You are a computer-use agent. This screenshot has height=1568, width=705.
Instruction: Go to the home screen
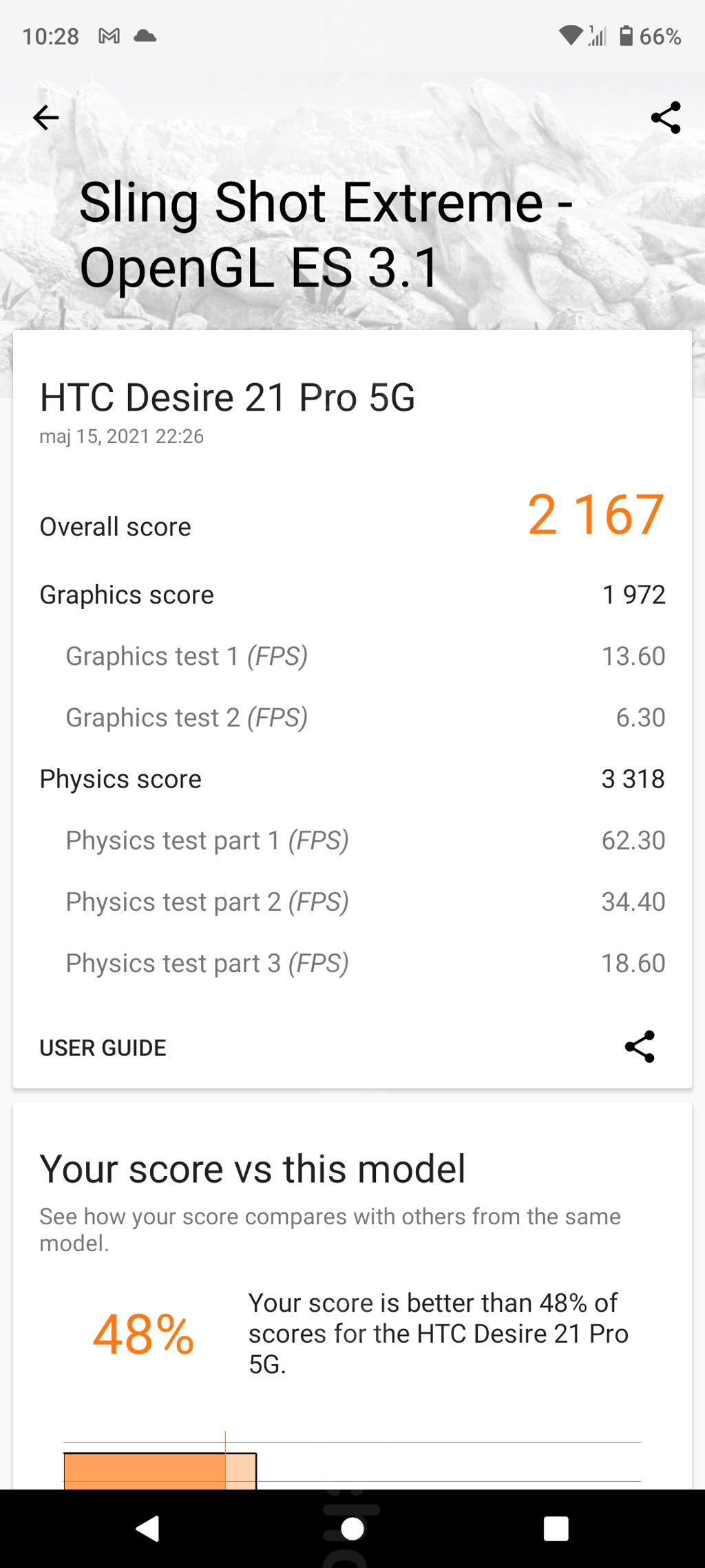point(352,1528)
